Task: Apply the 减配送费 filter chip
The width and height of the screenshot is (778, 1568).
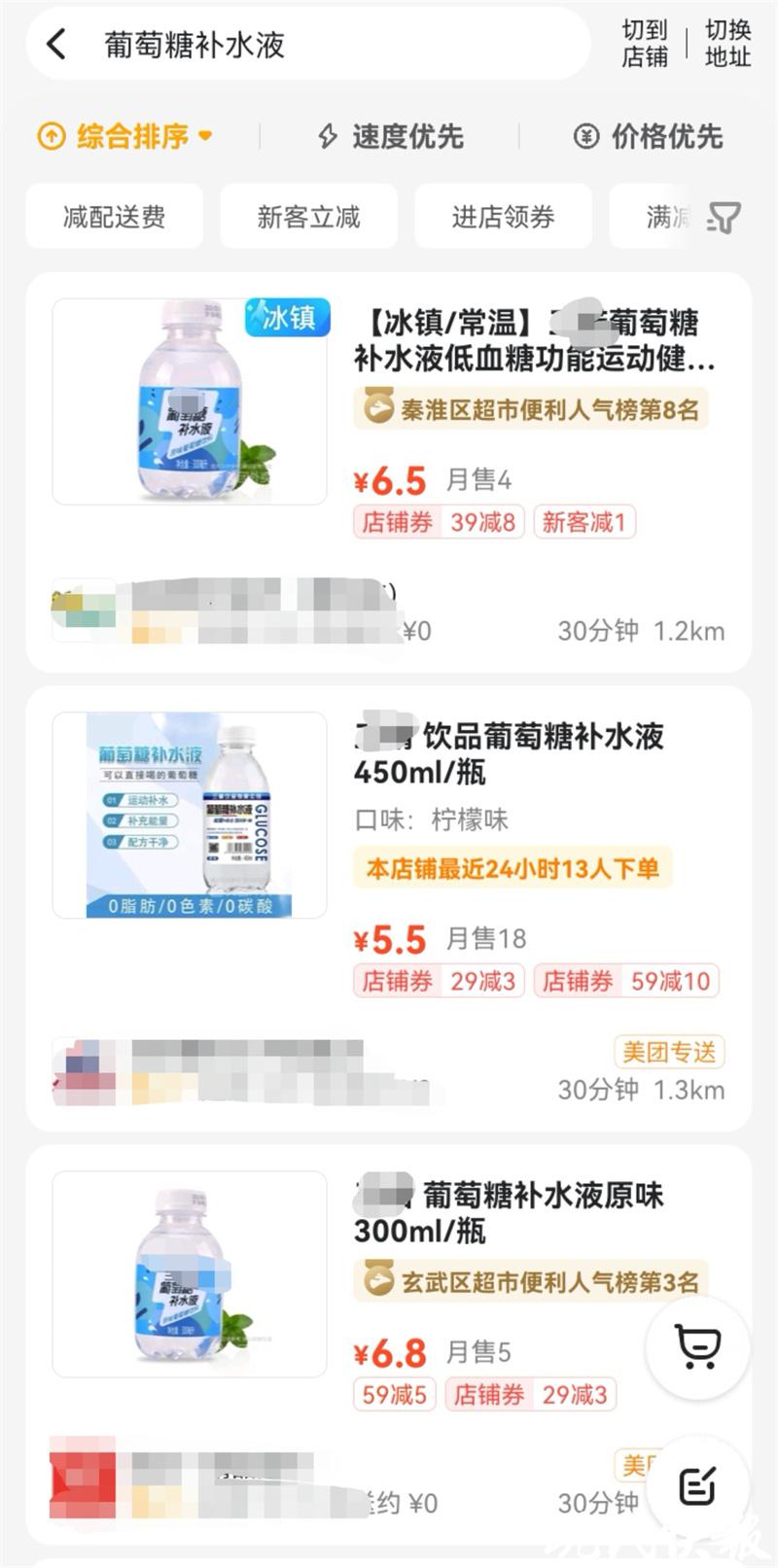Action: pyautogui.click(x=114, y=216)
